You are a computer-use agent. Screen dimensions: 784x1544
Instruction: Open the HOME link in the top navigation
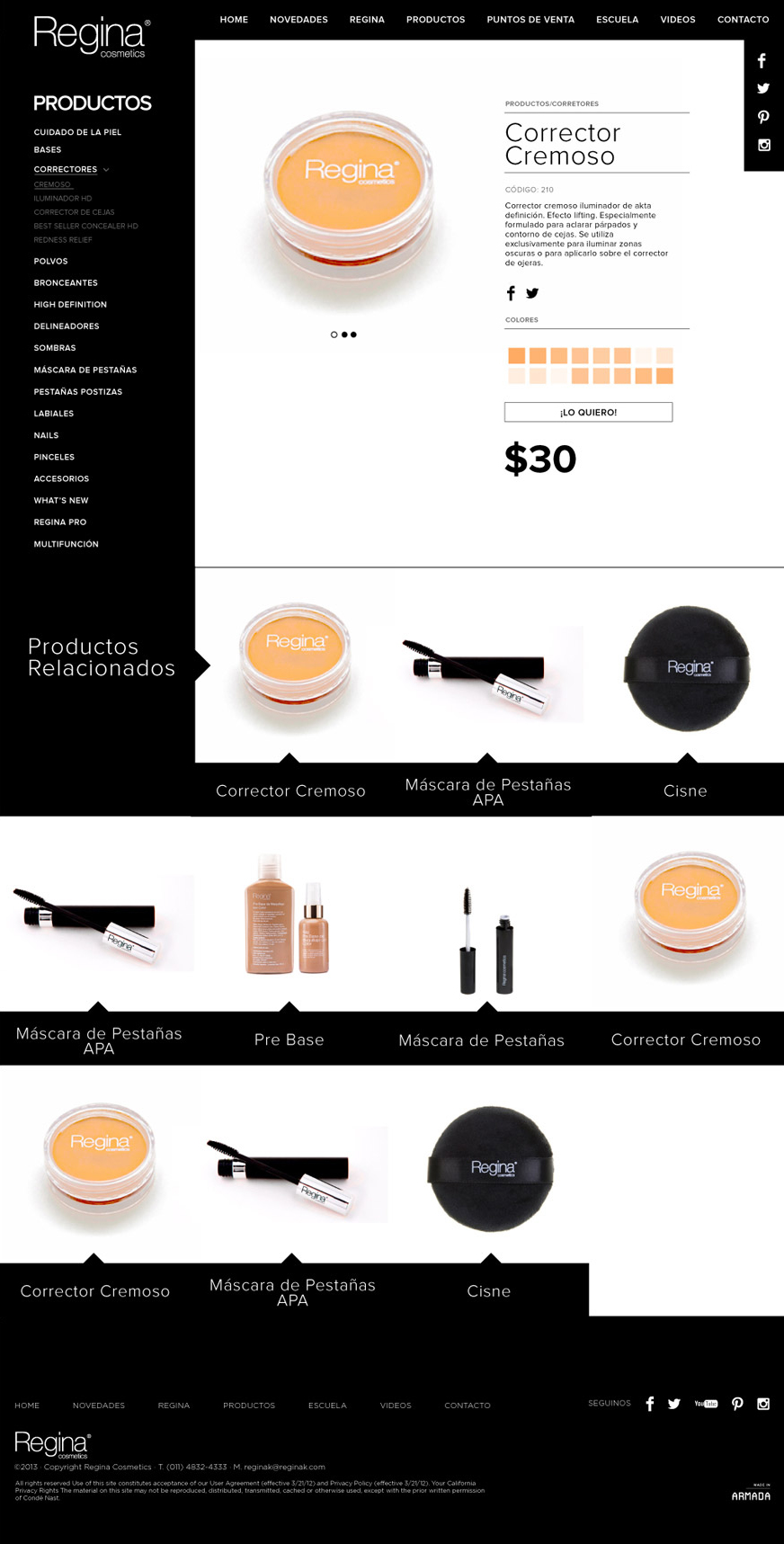234,20
